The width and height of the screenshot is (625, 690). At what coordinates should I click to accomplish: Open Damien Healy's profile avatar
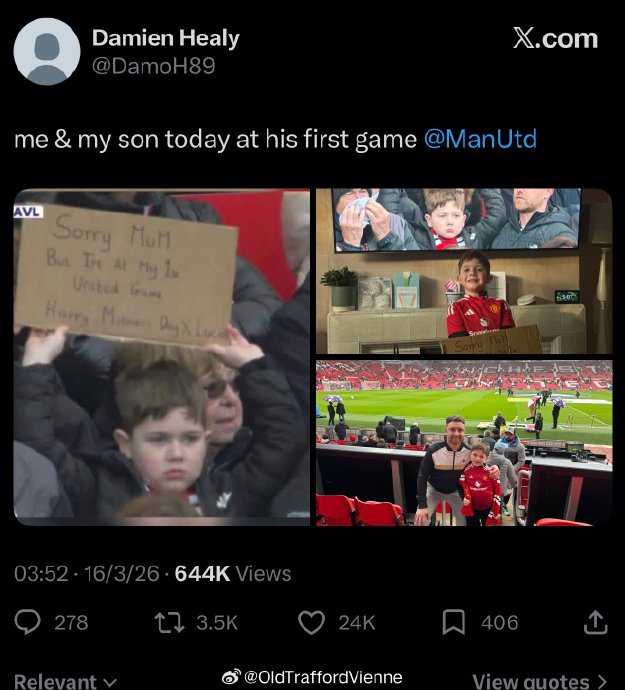point(47,52)
